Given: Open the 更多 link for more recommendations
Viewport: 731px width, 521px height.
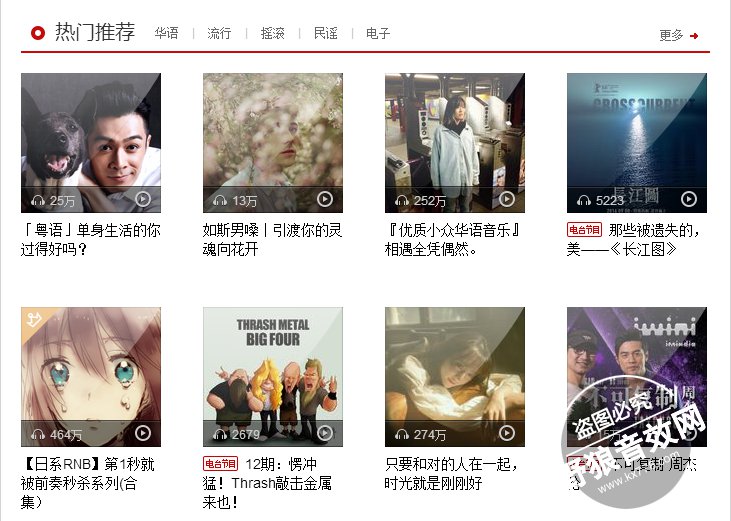Looking at the screenshot, I should [678, 35].
